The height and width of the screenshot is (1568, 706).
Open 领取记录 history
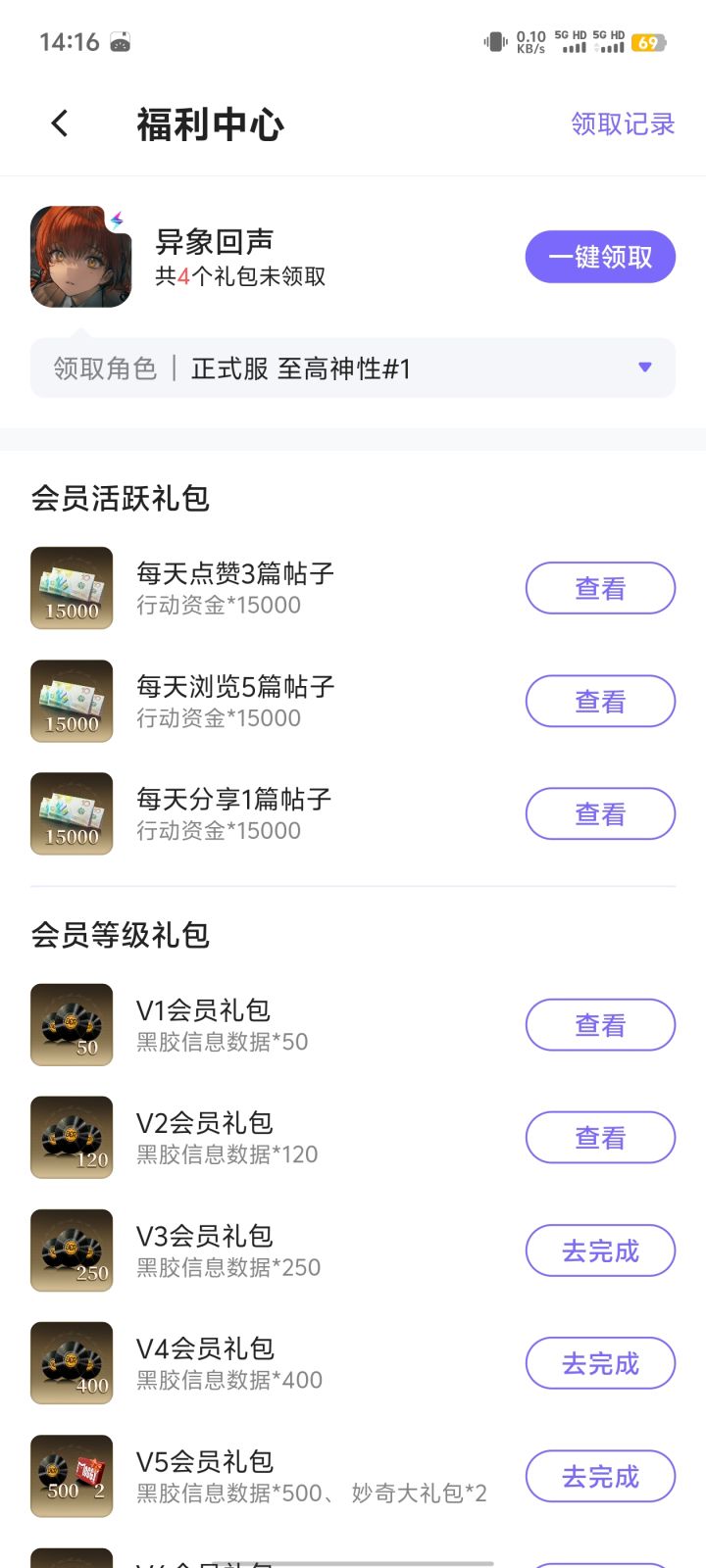coord(623,123)
